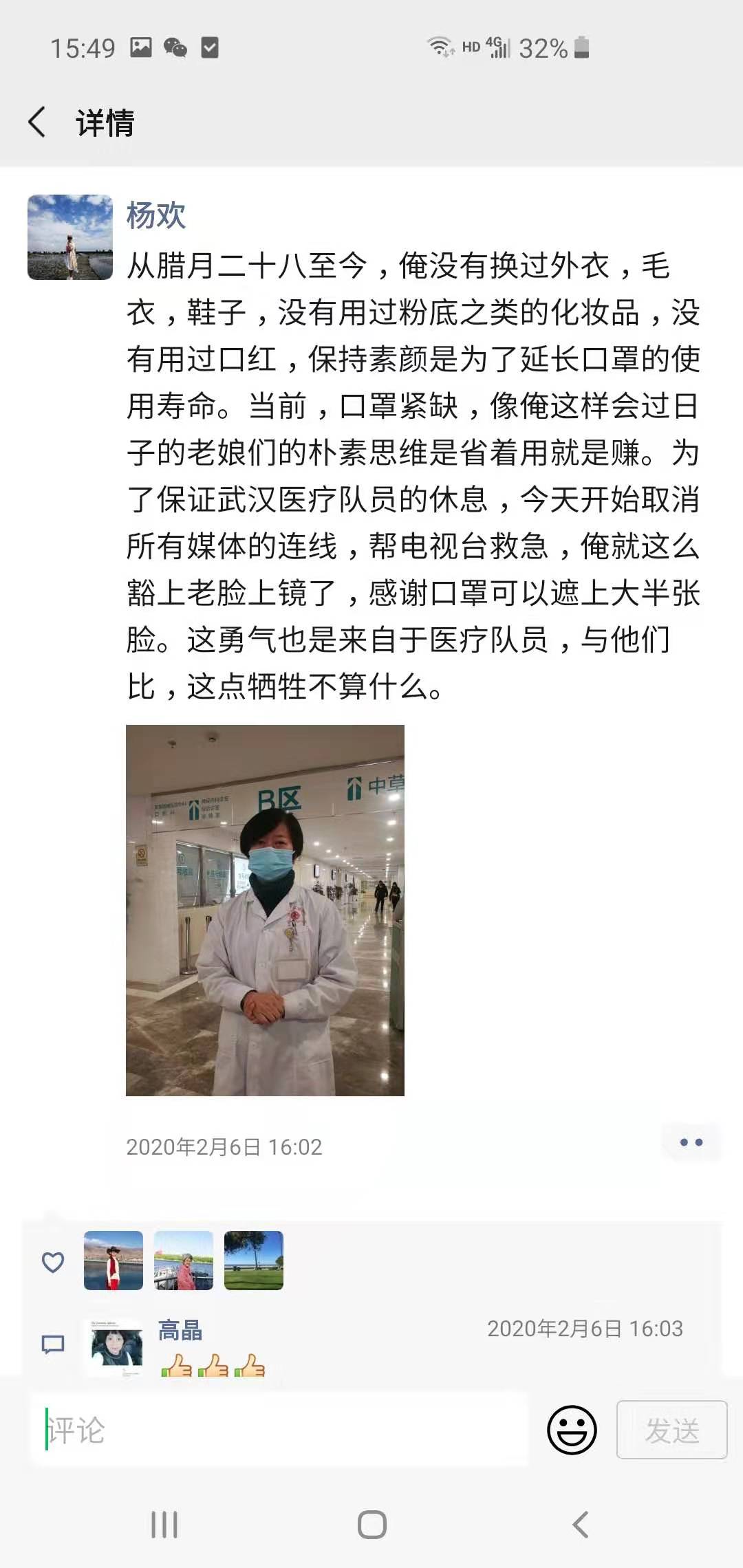Tap the 发送 send button
The width and height of the screenshot is (743, 1568).
[671, 1430]
